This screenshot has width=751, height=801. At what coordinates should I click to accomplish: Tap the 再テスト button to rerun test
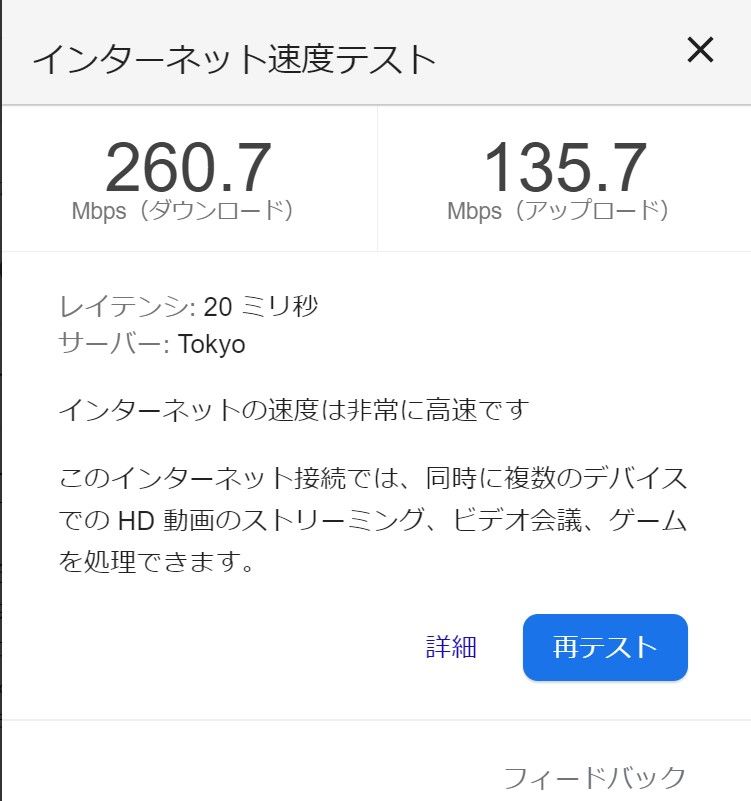[x=605, y=647]
